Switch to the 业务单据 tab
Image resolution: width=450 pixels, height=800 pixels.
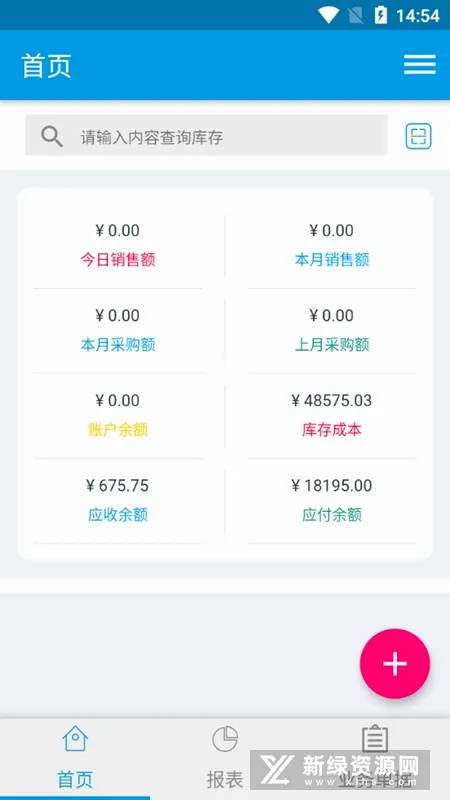pyautogui.click(x=375, y=758)
